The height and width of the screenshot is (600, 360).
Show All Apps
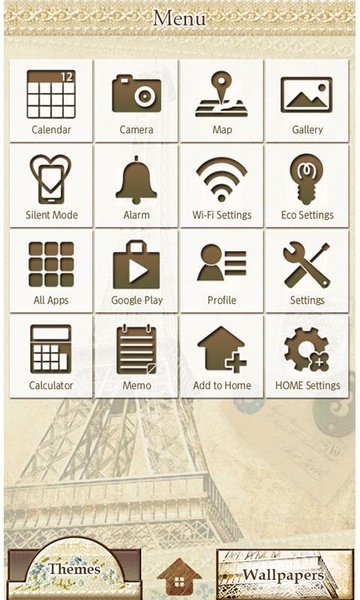coord(51,272)
